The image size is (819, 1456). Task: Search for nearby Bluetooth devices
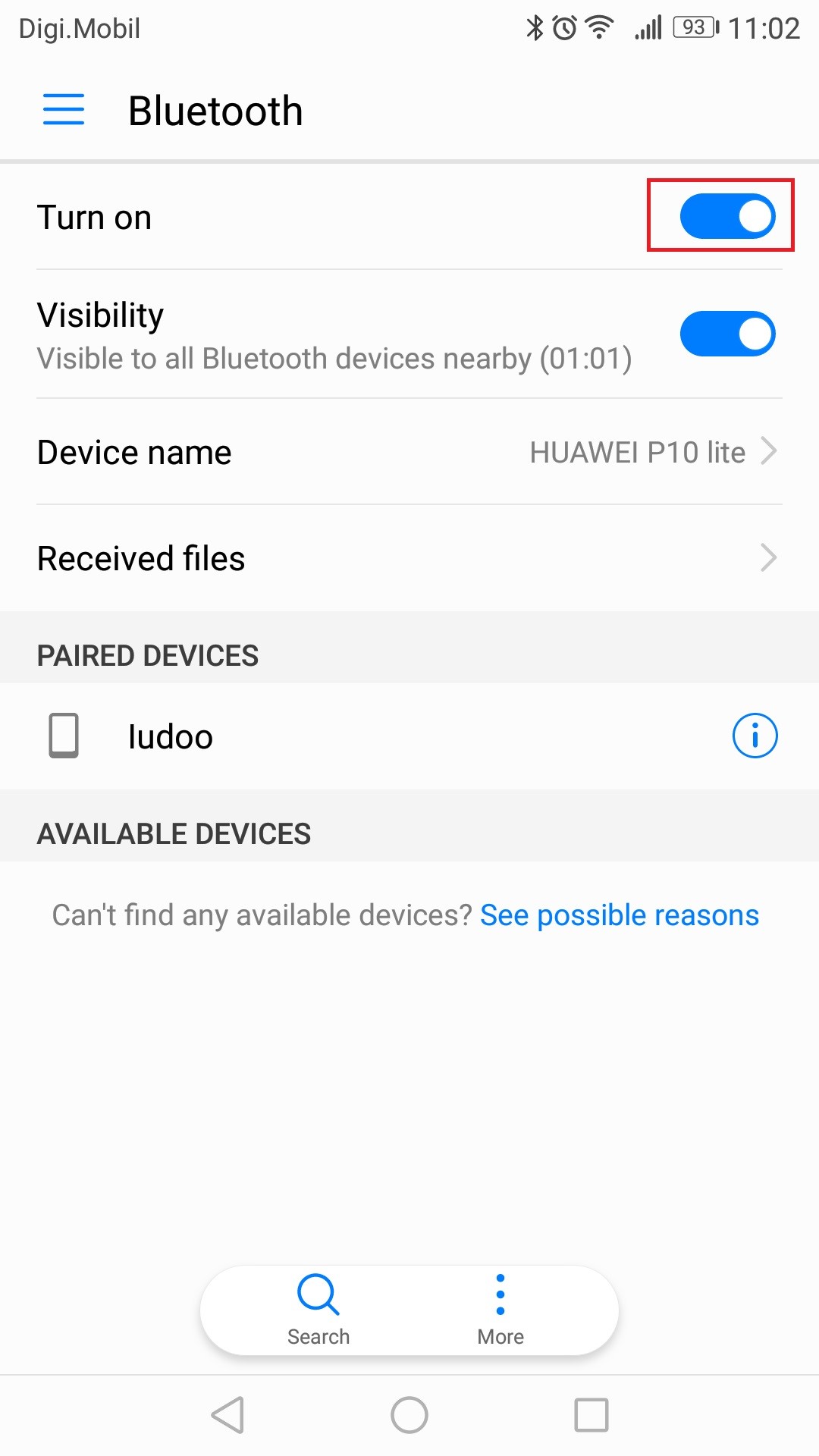tap(318, 1309)
